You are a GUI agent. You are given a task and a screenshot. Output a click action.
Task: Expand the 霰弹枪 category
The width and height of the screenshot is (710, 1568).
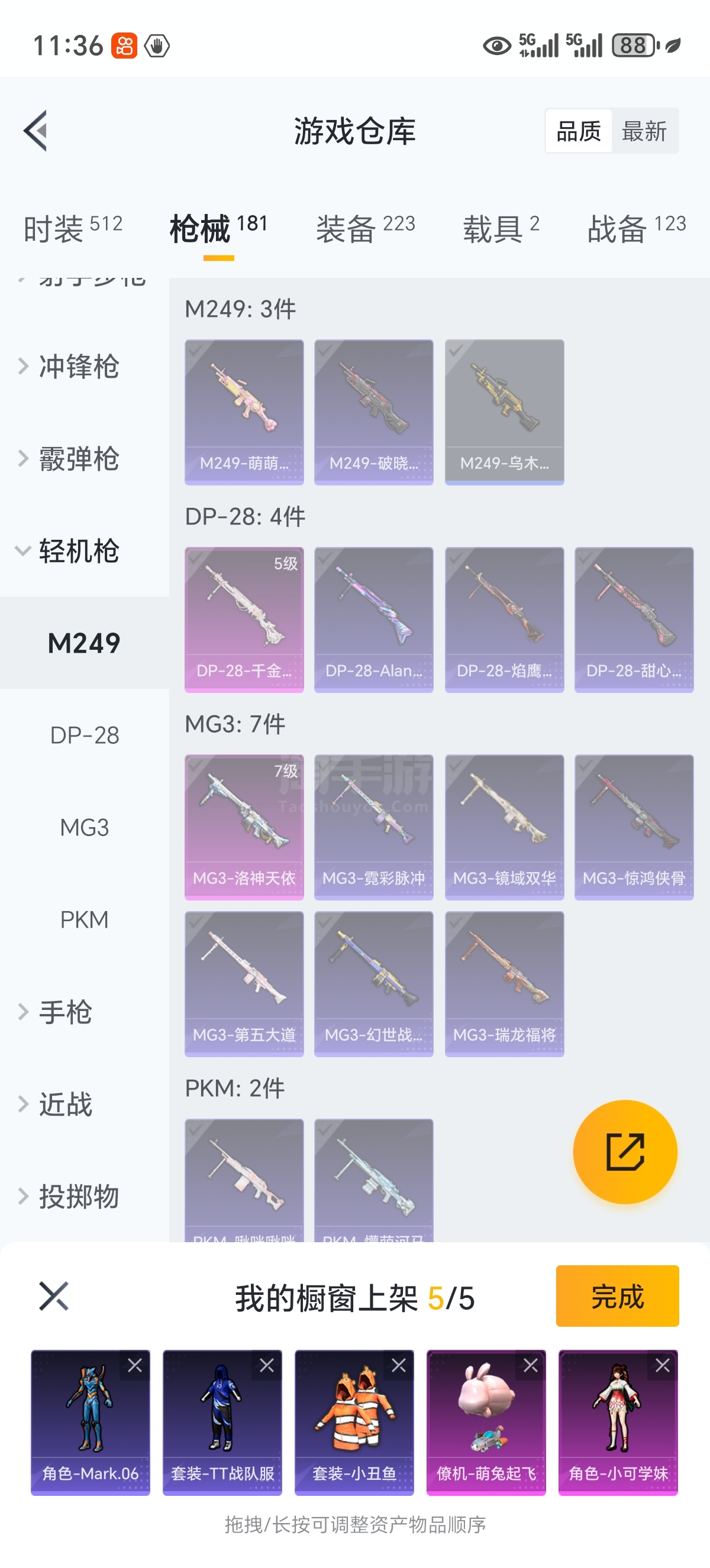pyautogui.click(x=78, y=459)
